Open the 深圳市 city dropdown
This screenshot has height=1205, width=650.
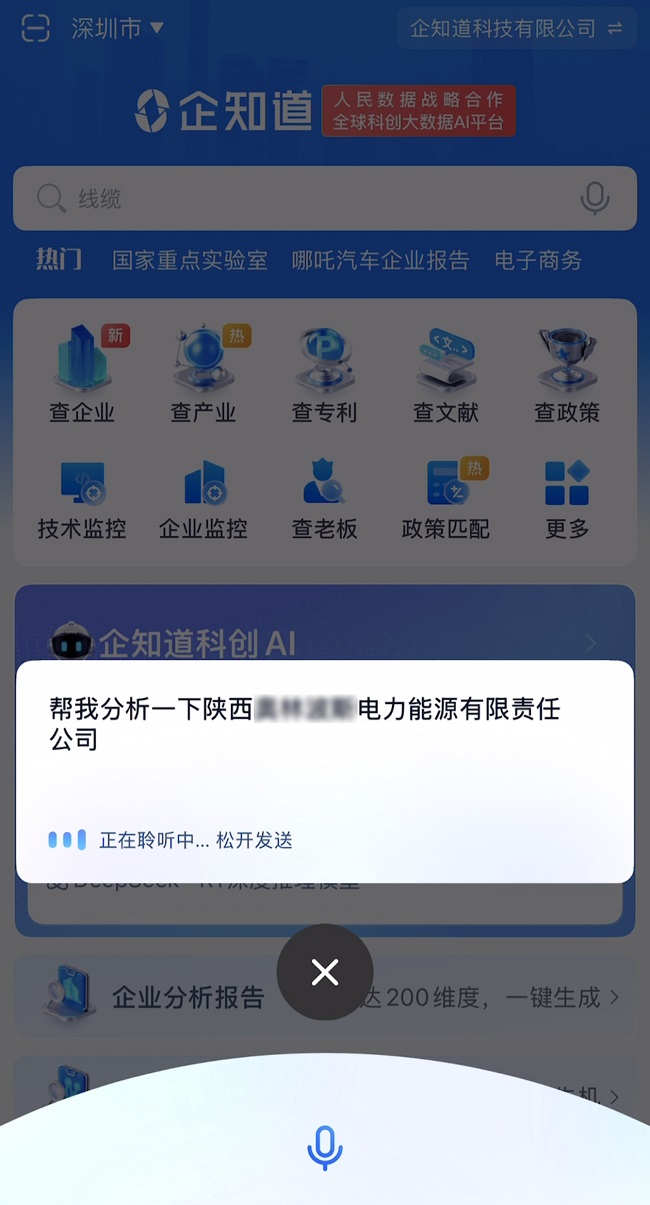pyautogui.click(x=117, y=28)
